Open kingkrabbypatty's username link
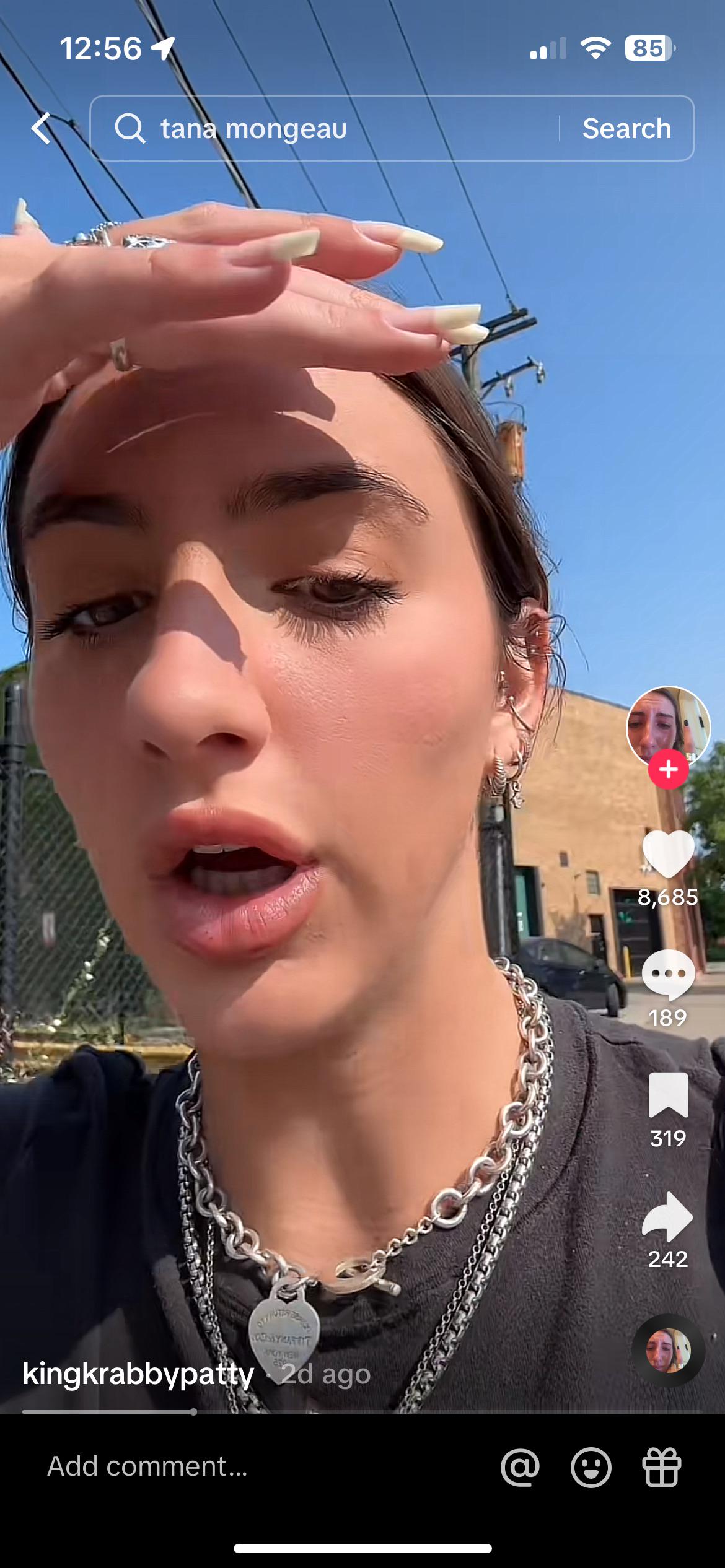The image size is (725, 1568). coord(138,1374)
